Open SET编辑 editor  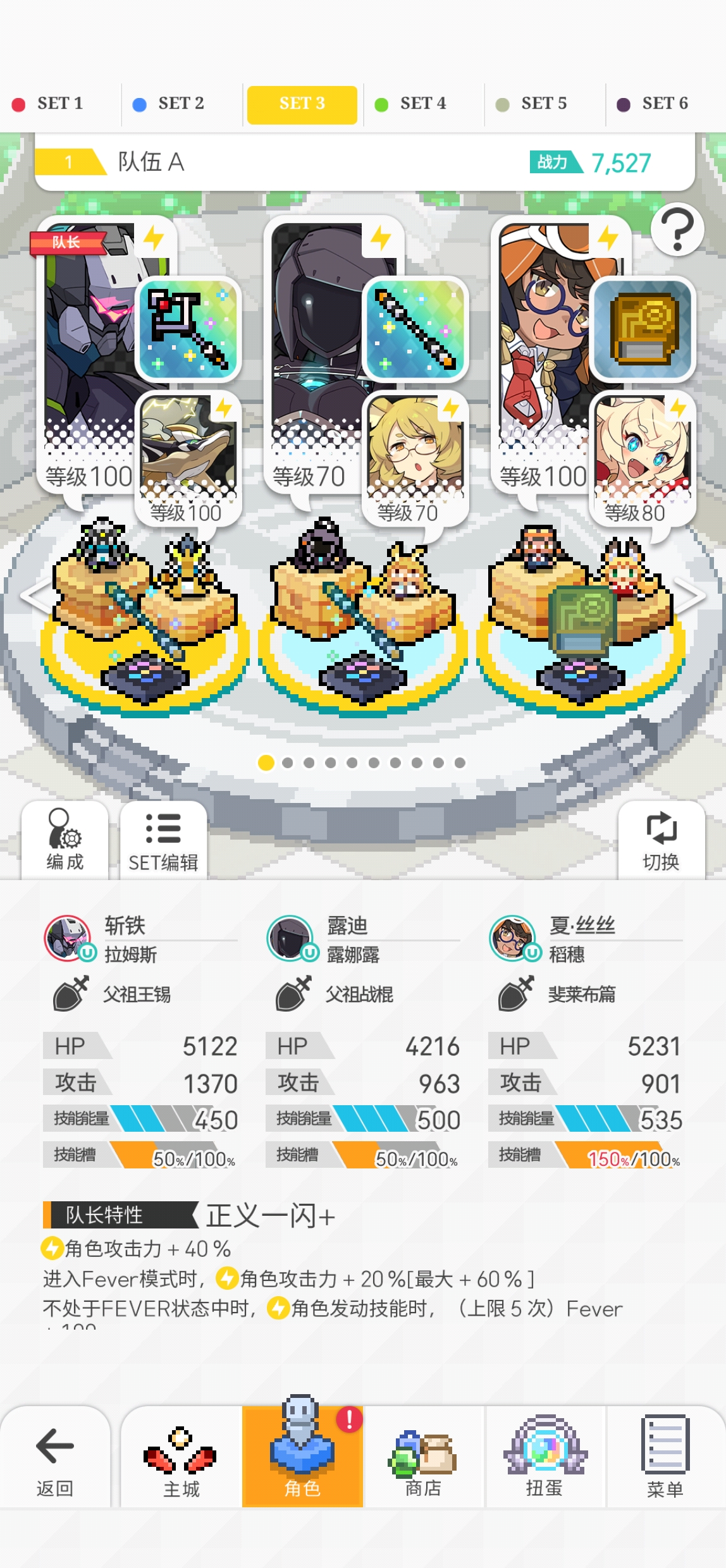pos(163,839)
